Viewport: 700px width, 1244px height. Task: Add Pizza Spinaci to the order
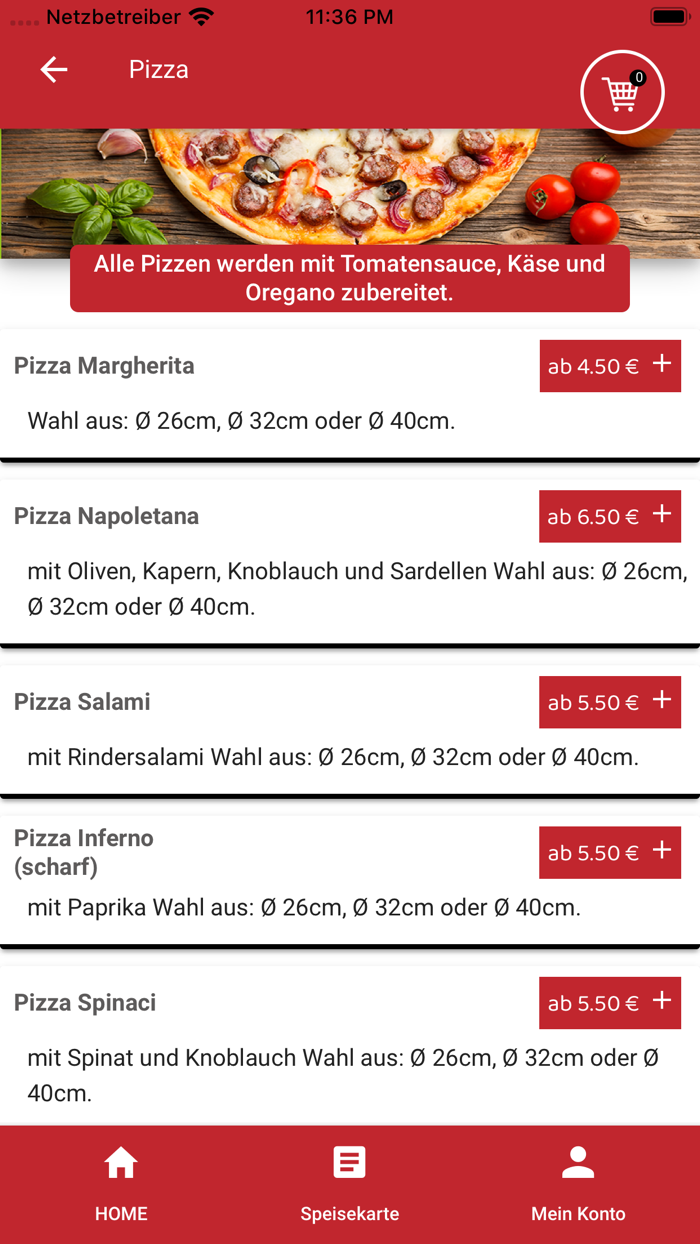[610, 1003]
